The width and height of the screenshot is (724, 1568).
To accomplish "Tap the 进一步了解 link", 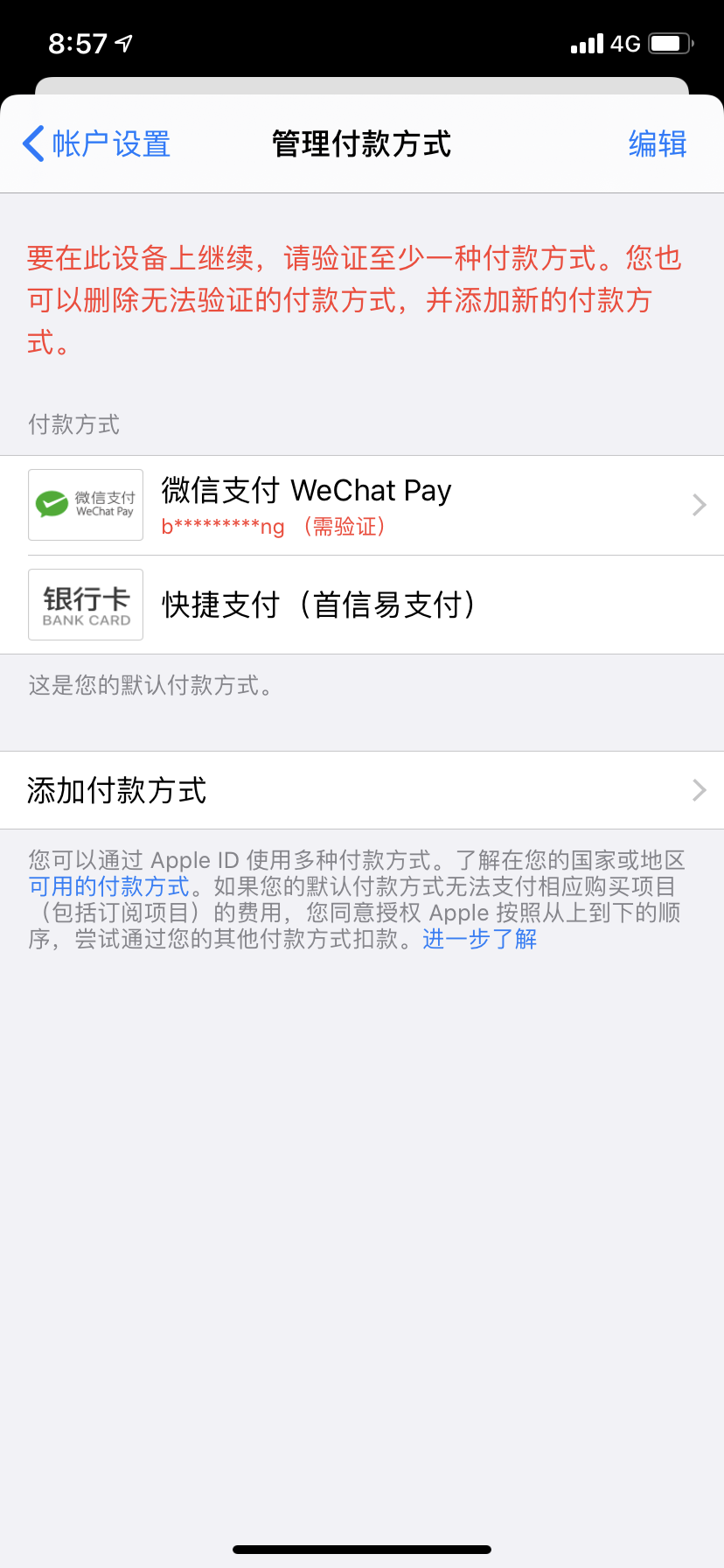I will (479, 939).
